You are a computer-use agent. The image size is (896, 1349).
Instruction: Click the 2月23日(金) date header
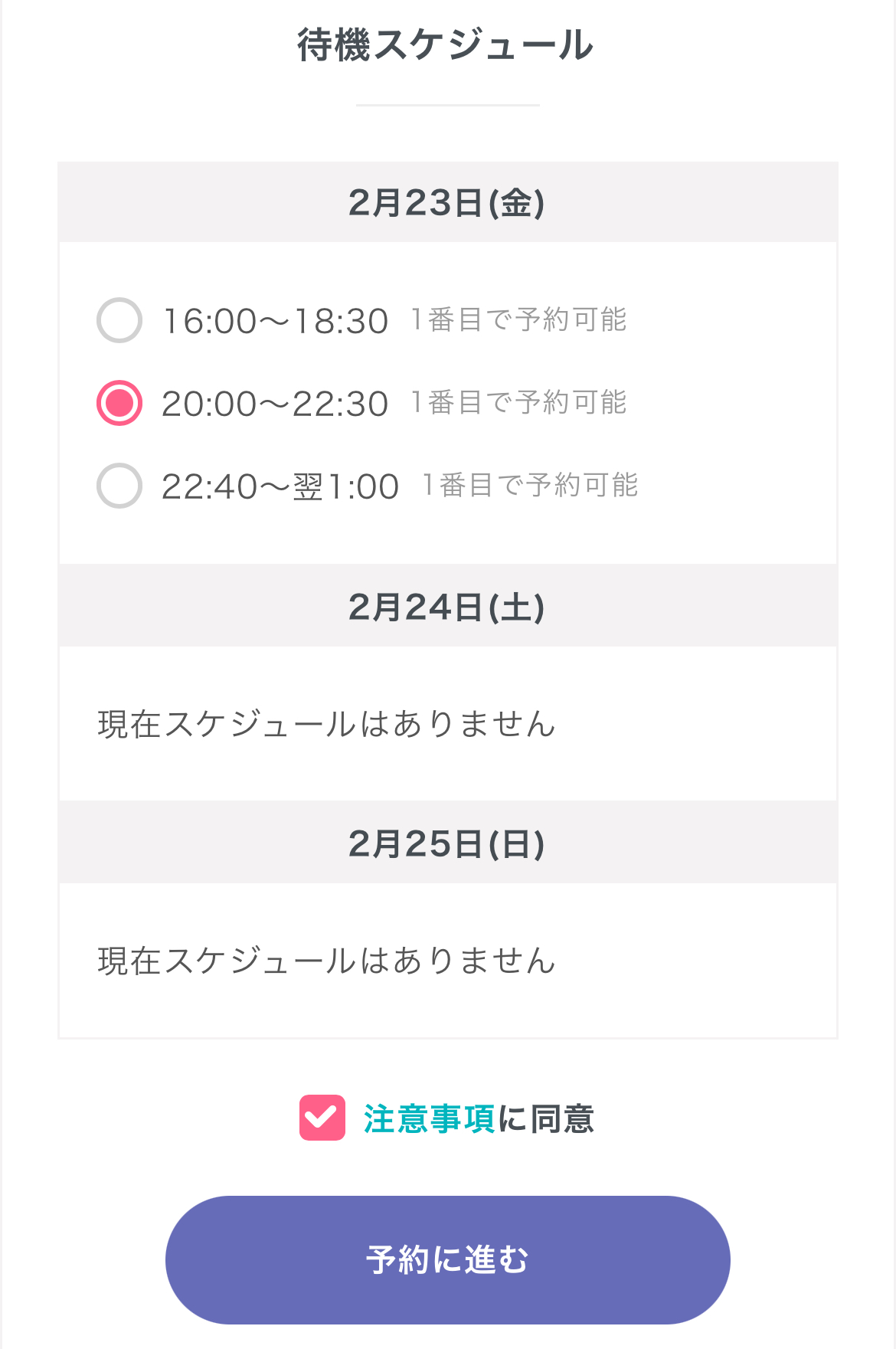point(448,201)
